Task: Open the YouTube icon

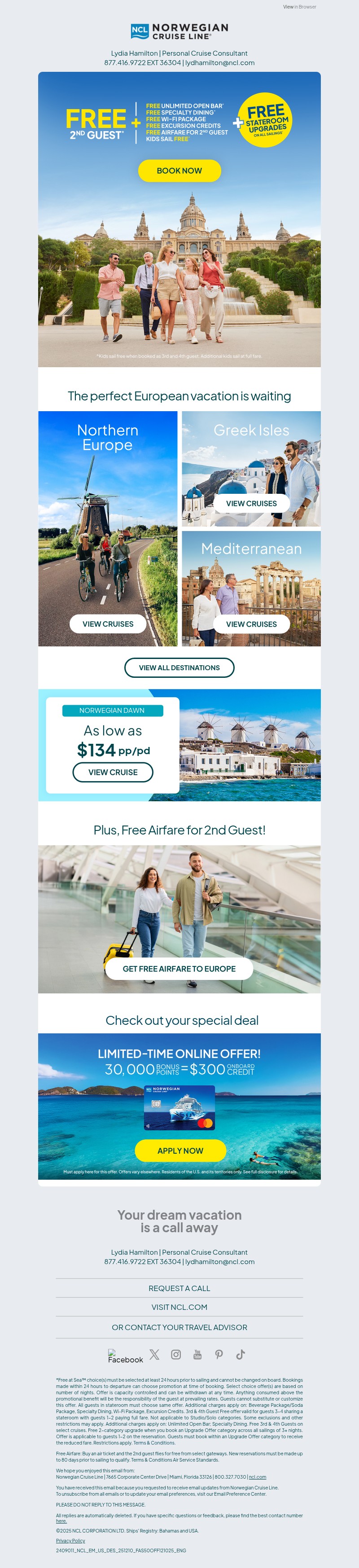Action: point(197,1354)
